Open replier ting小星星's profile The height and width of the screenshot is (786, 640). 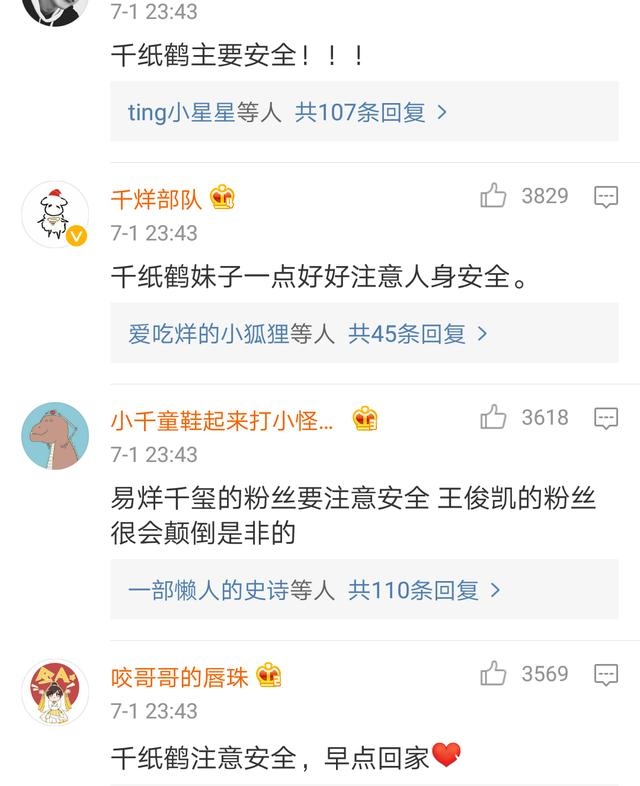click(x=181, y=112)
